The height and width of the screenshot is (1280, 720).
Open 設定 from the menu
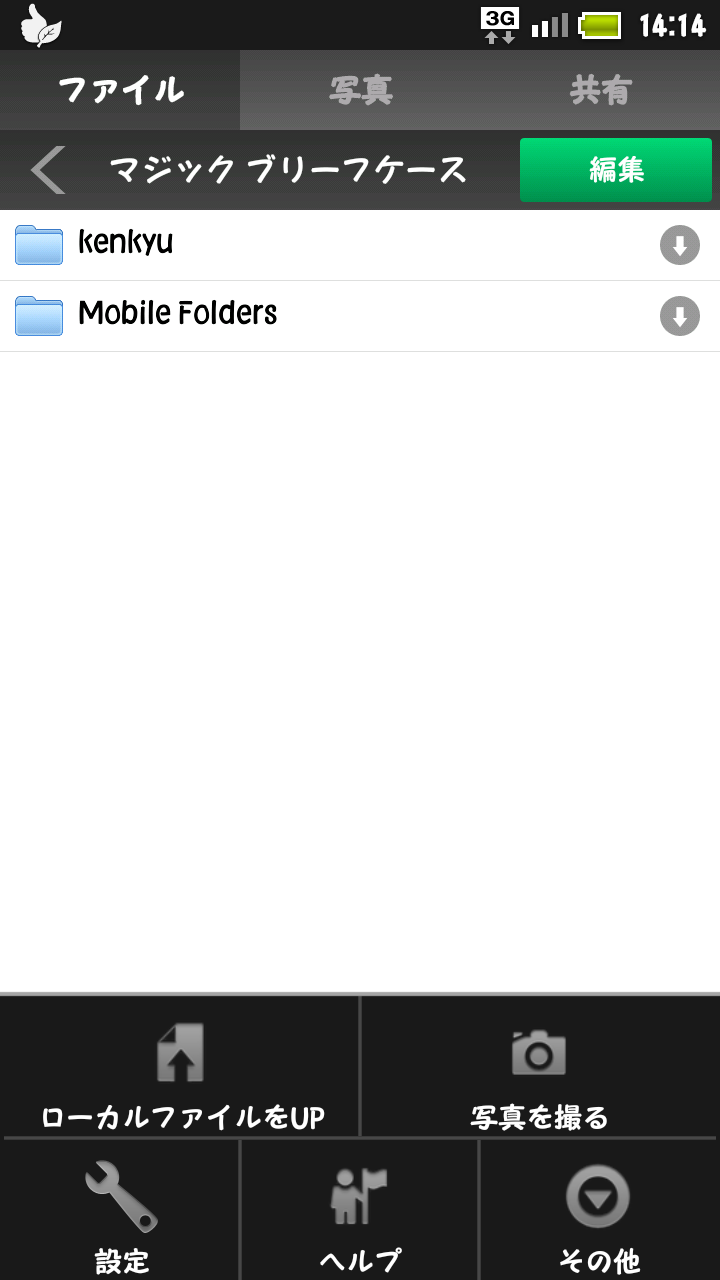120,1211
